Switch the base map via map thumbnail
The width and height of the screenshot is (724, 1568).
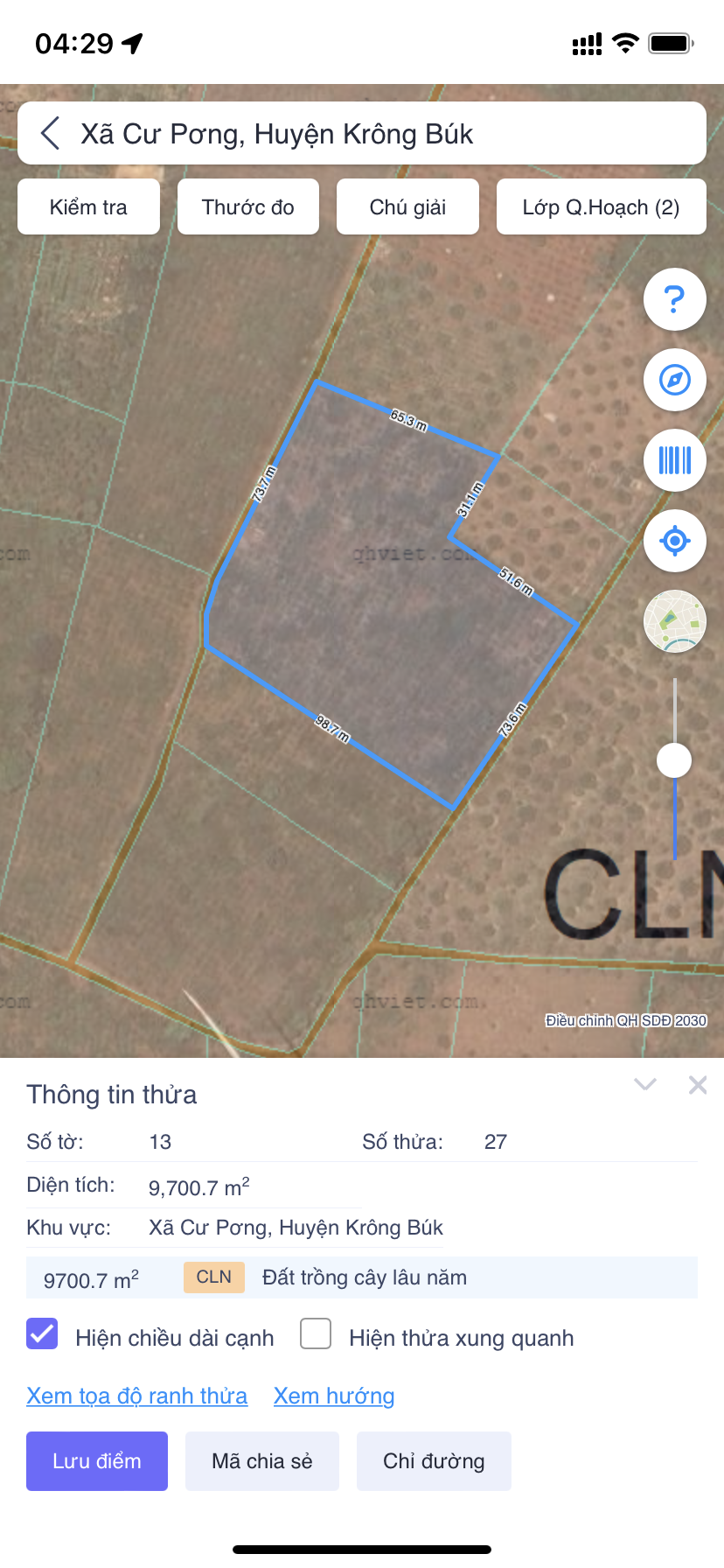click(674, 621)
